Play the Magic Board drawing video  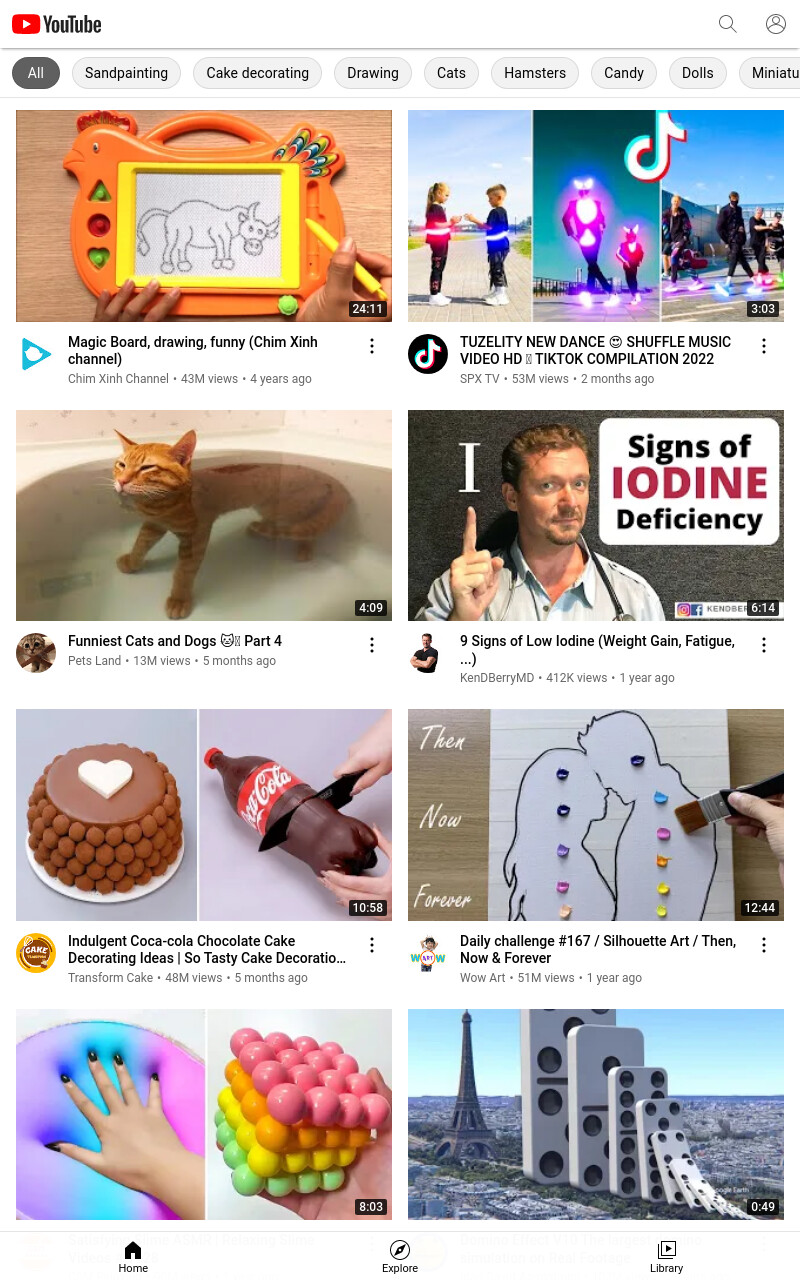click(x=204, y=216)
